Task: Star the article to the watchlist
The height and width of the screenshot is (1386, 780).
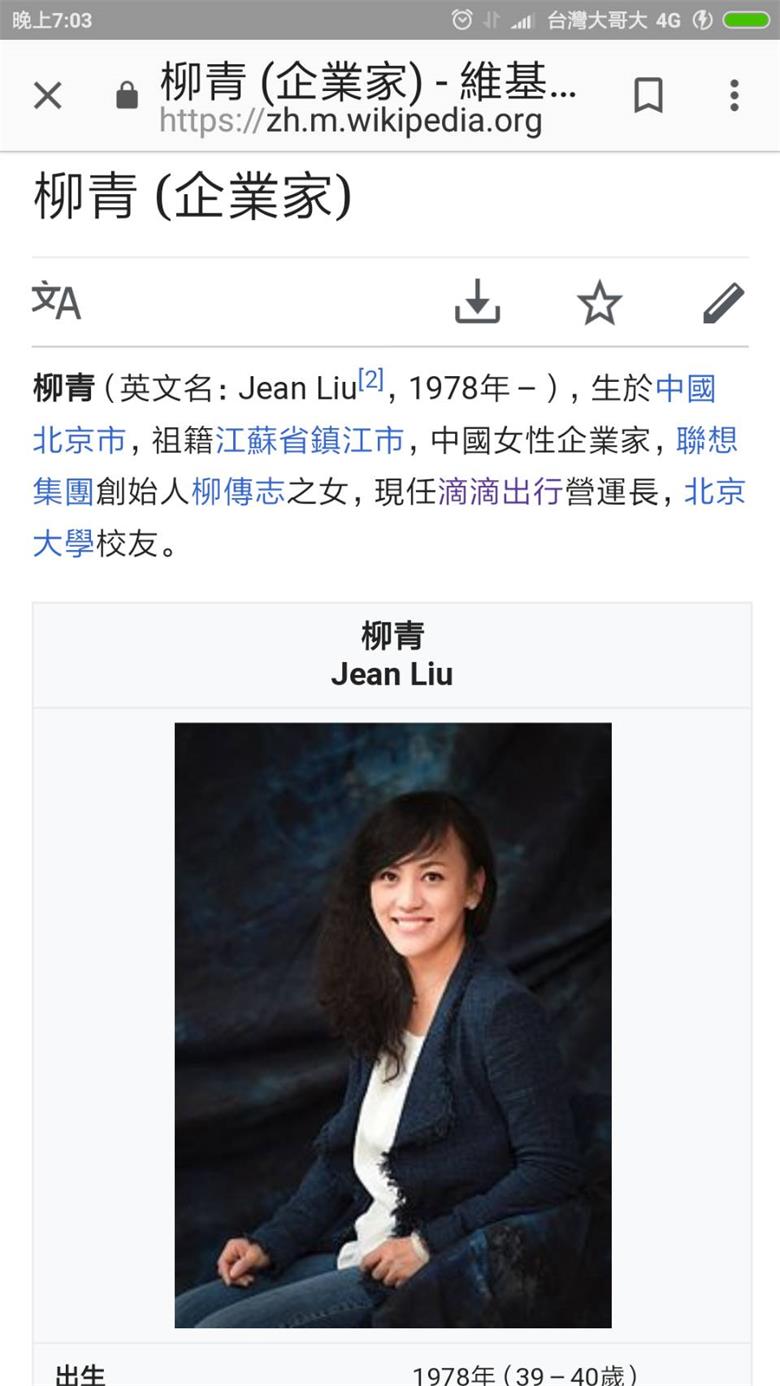Action: [599, 303]
